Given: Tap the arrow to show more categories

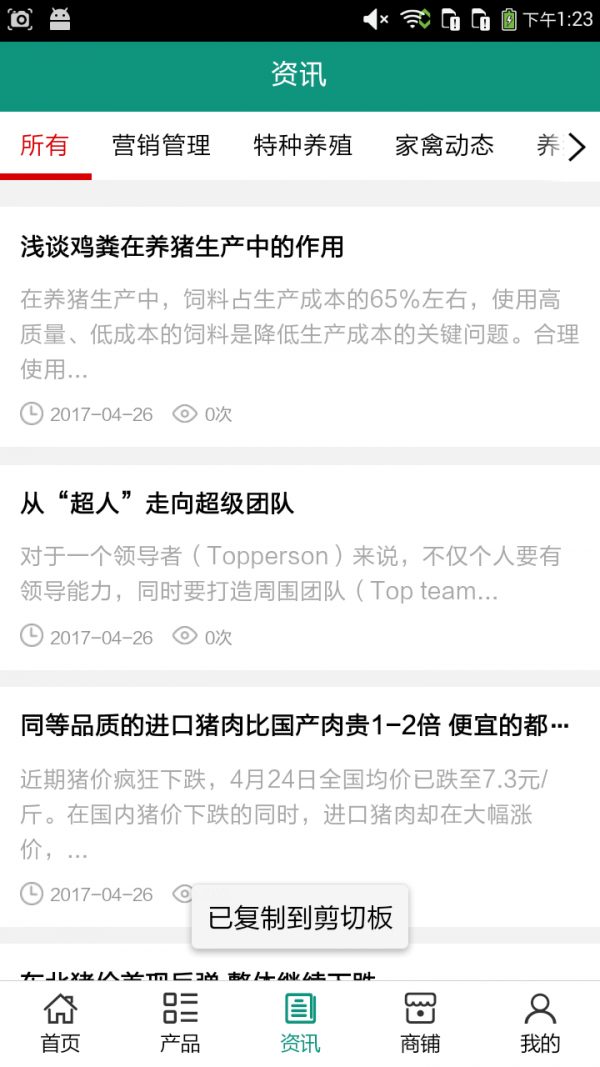Looking at the screenshot, I should click(577, 147).
